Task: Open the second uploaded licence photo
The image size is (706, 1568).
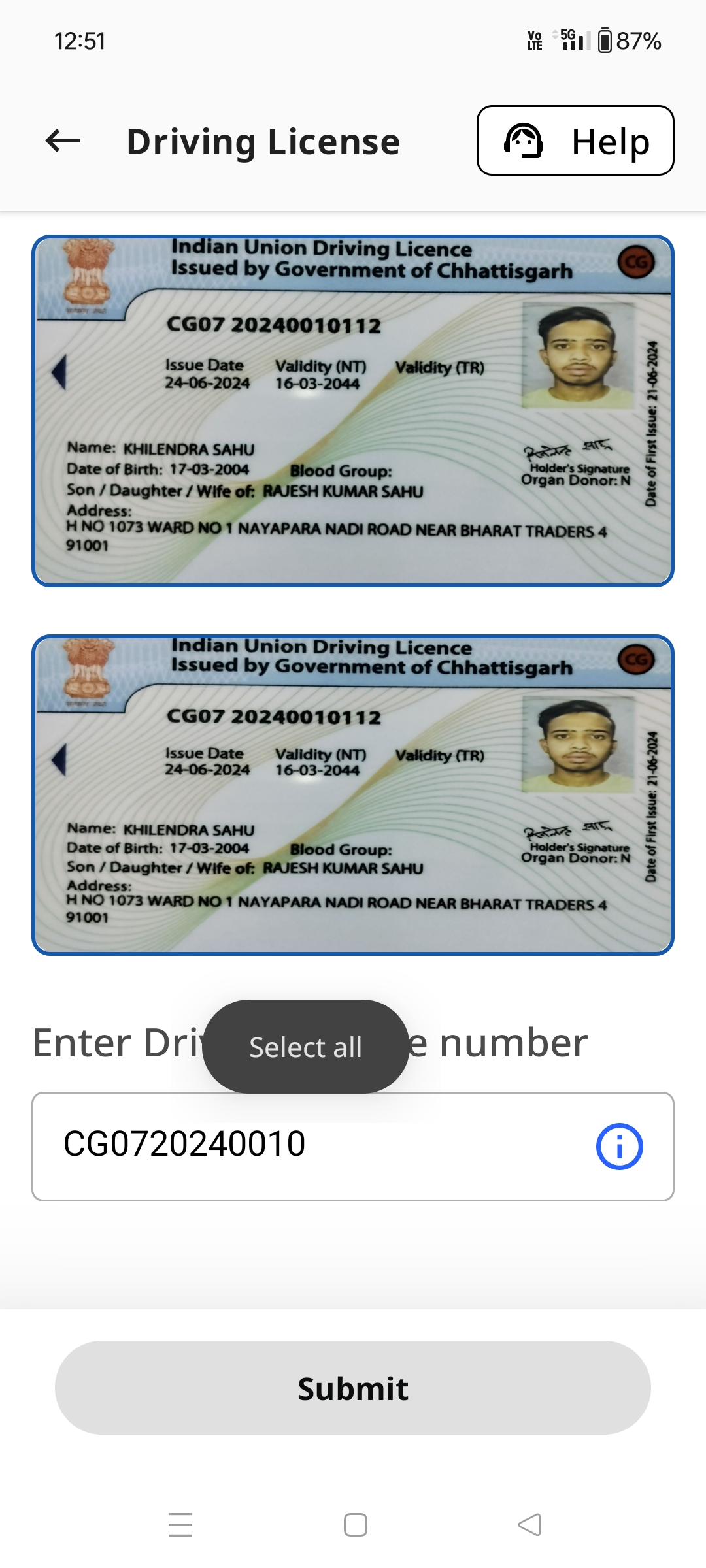Action: [352, 794]
